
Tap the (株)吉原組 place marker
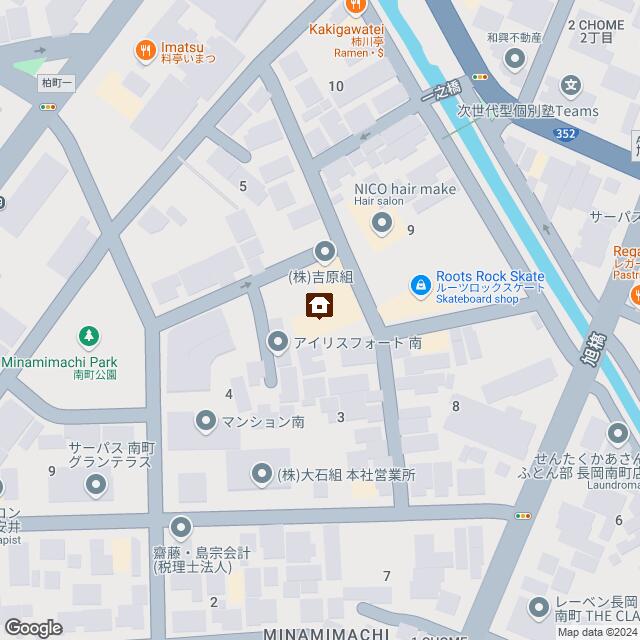(324, 250)
